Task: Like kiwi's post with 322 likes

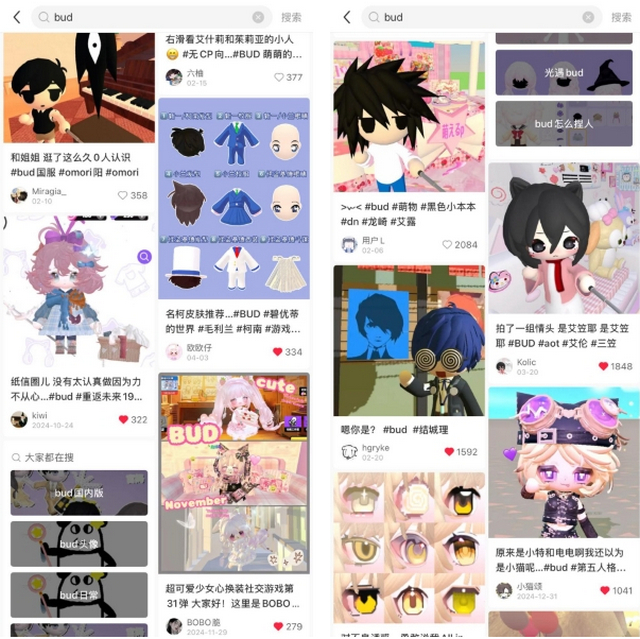Action: pos(124,420)
